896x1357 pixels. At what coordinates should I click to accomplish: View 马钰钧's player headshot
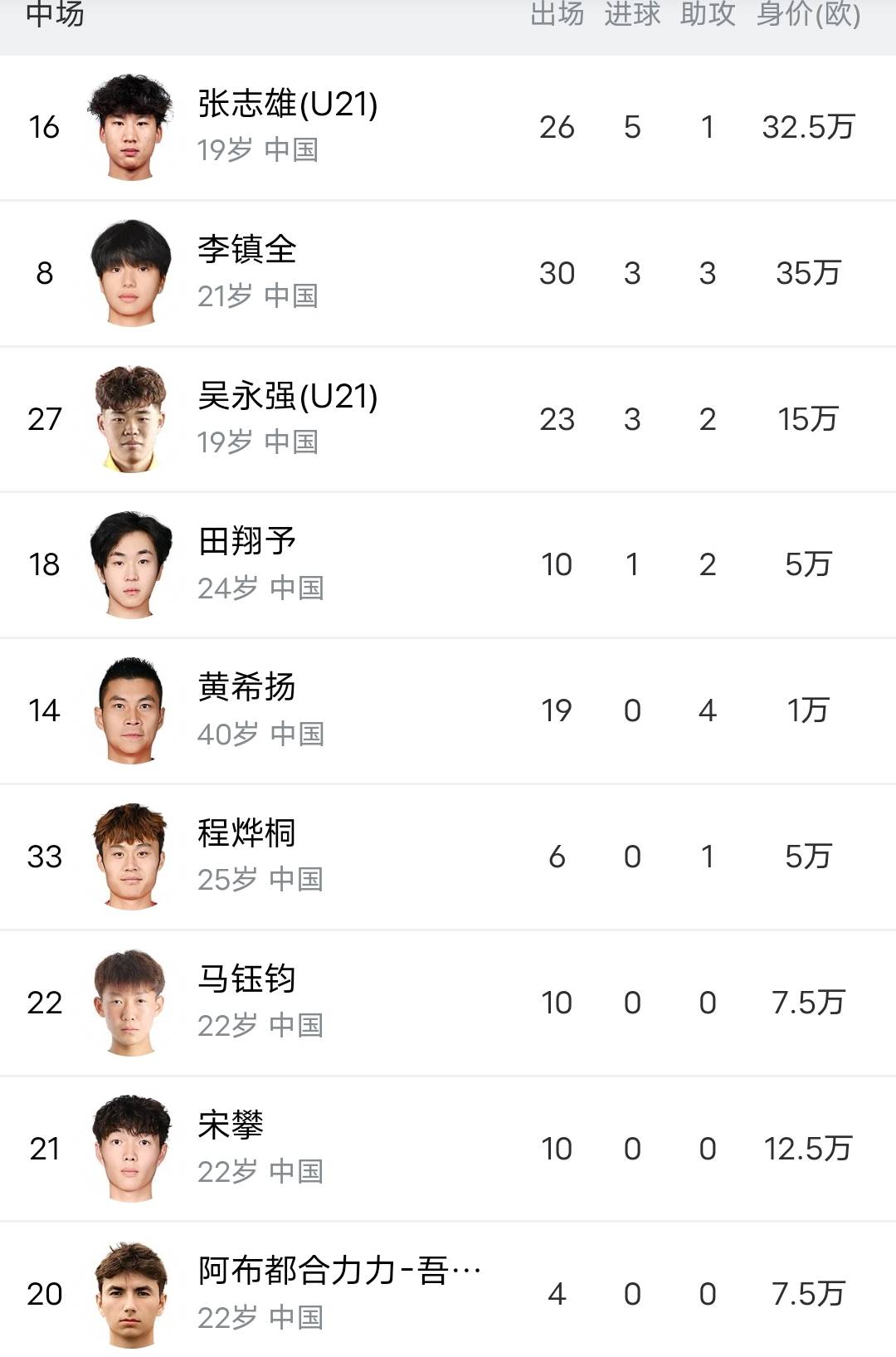[130, 1003]
